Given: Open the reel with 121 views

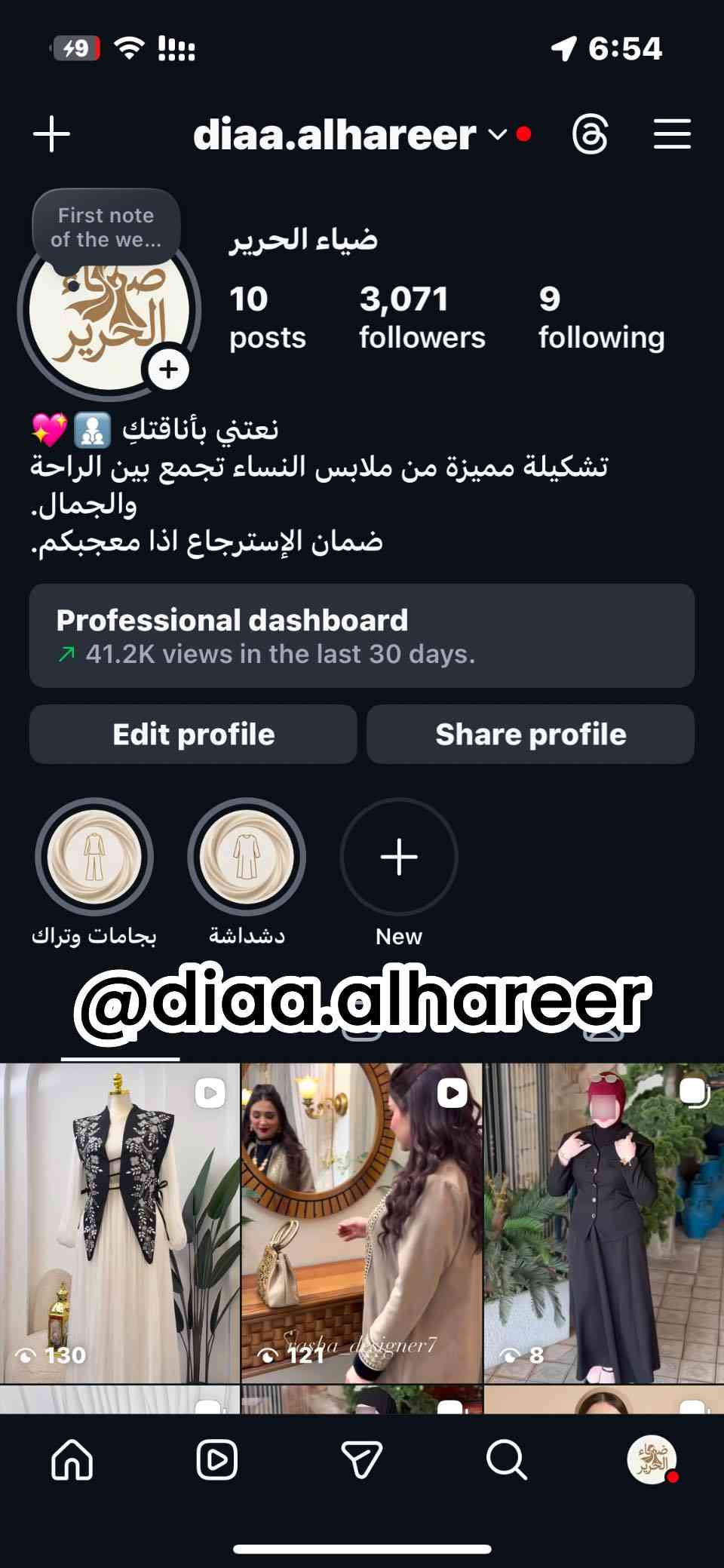Looking at the screenshot, I should [x=362, y=1222].
